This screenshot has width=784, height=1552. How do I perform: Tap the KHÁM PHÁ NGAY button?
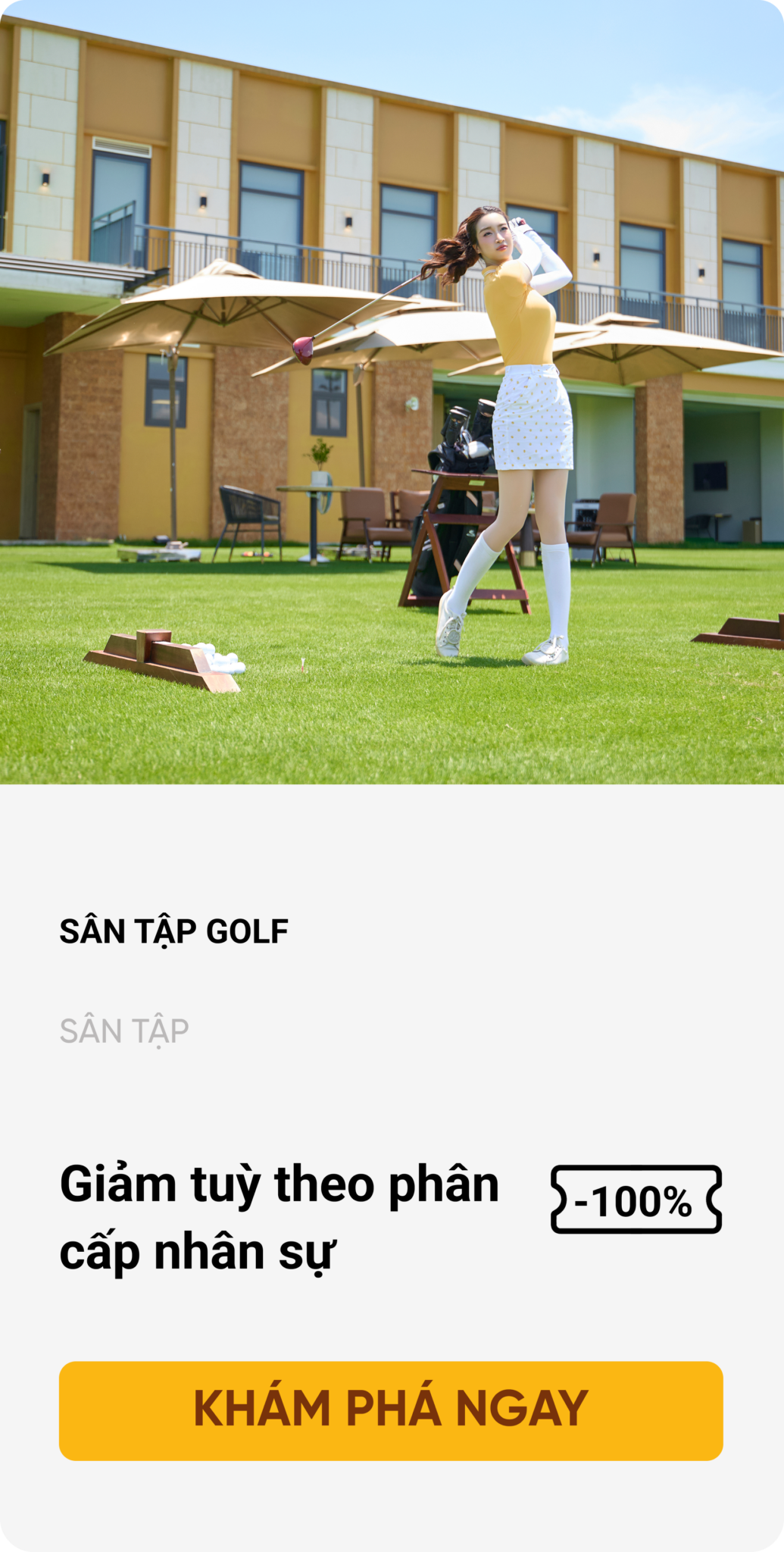tap(391, 1410)
